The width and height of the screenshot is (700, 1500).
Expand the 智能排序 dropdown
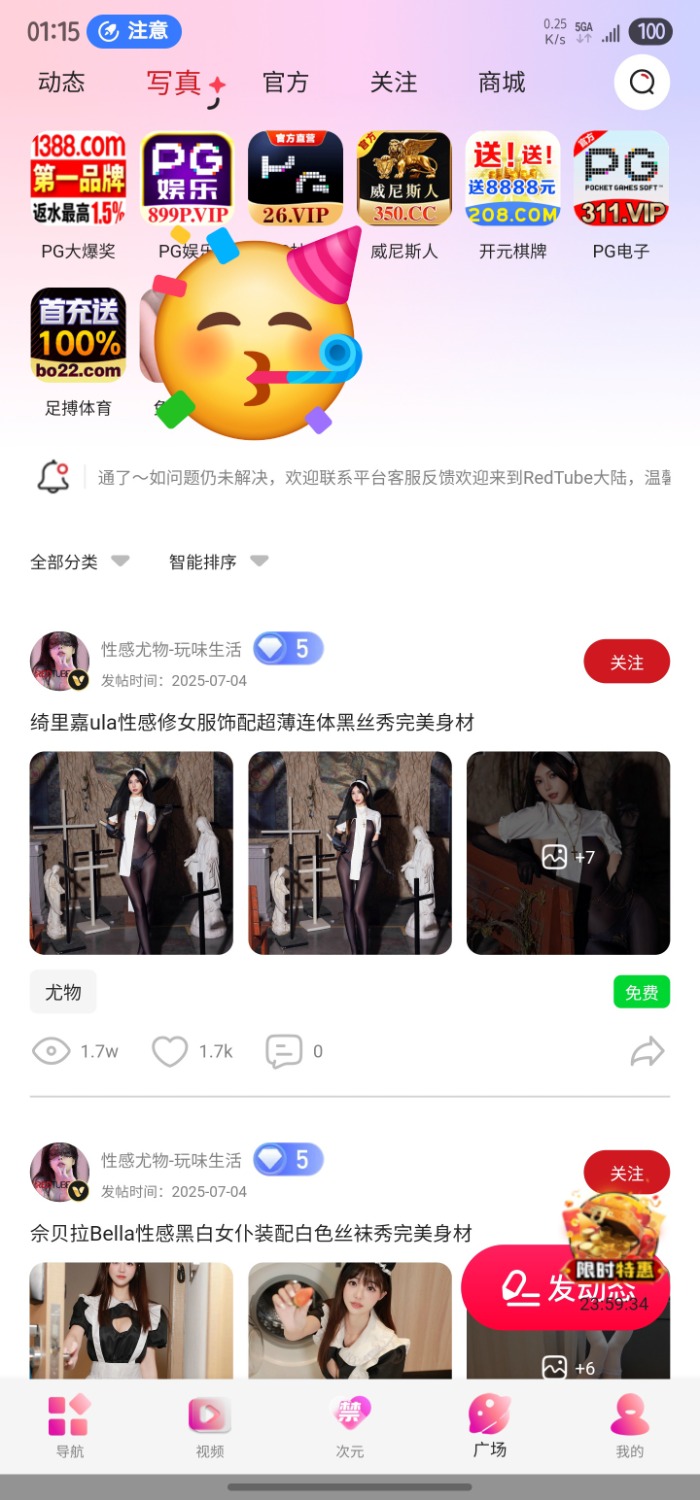(218, 562)
